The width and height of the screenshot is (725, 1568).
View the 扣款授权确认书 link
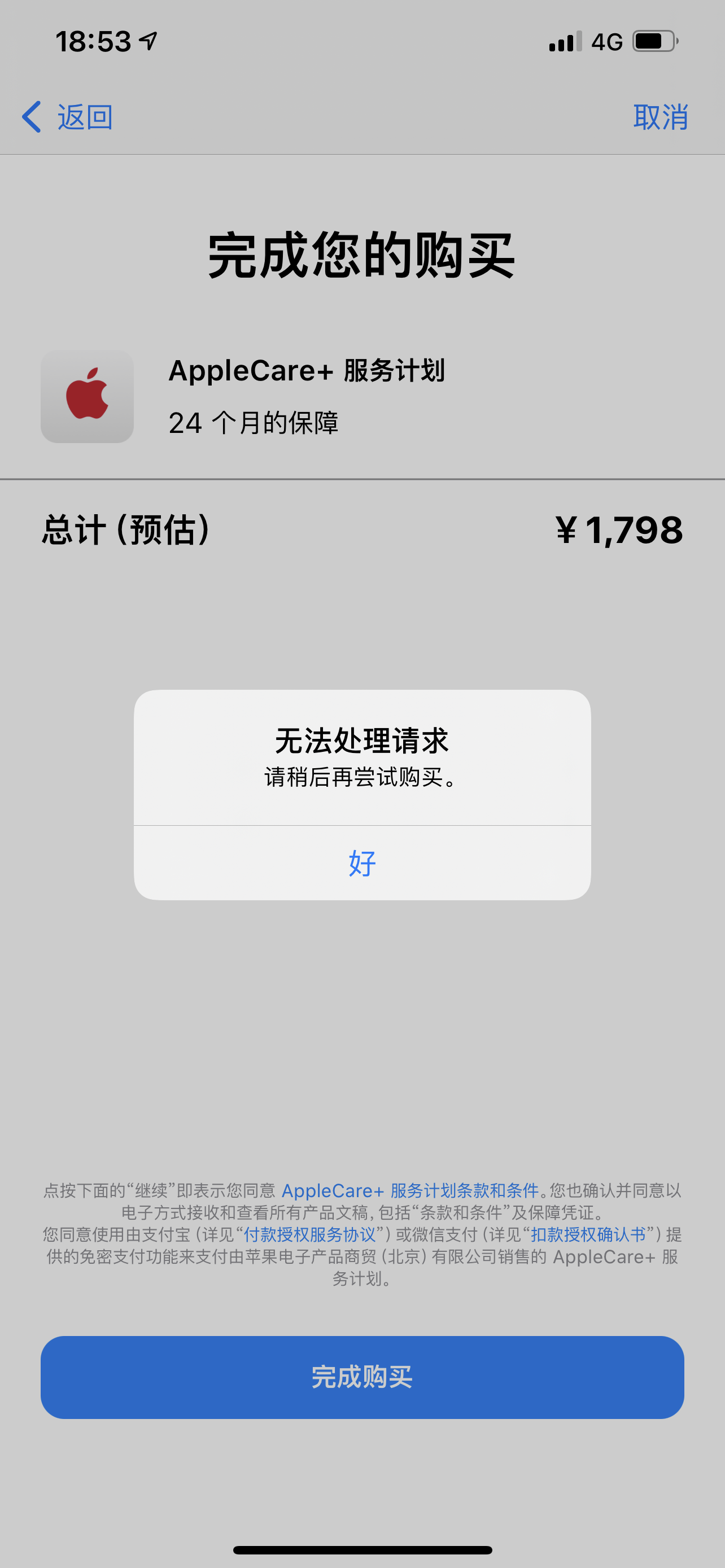(x=588, y=1234)
